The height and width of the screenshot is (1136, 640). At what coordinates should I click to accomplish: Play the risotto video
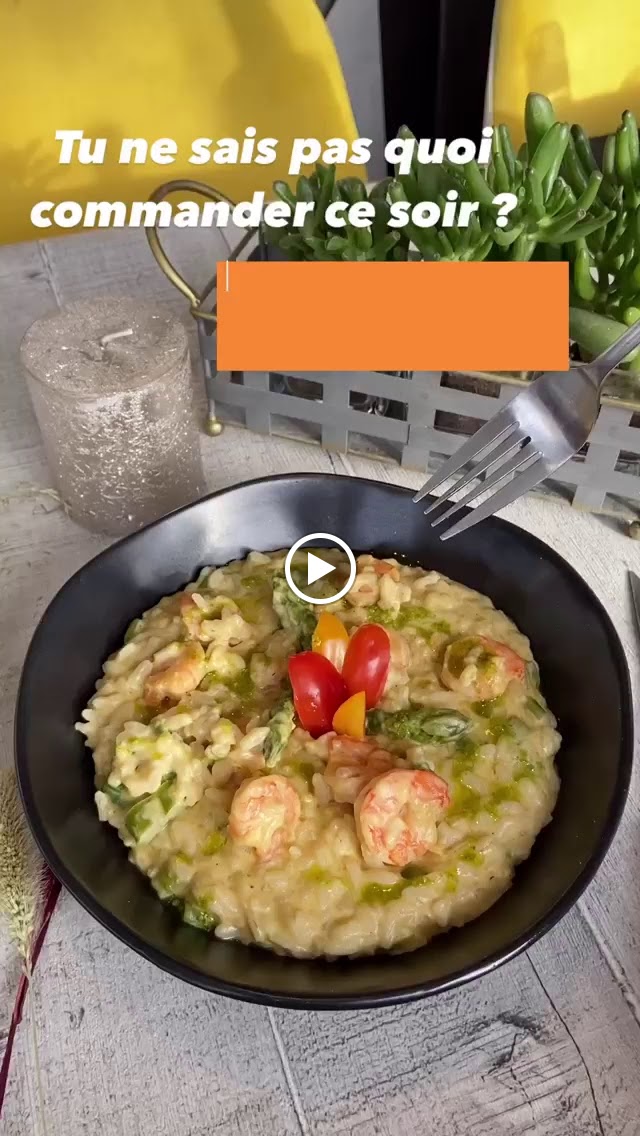[320, 569]
